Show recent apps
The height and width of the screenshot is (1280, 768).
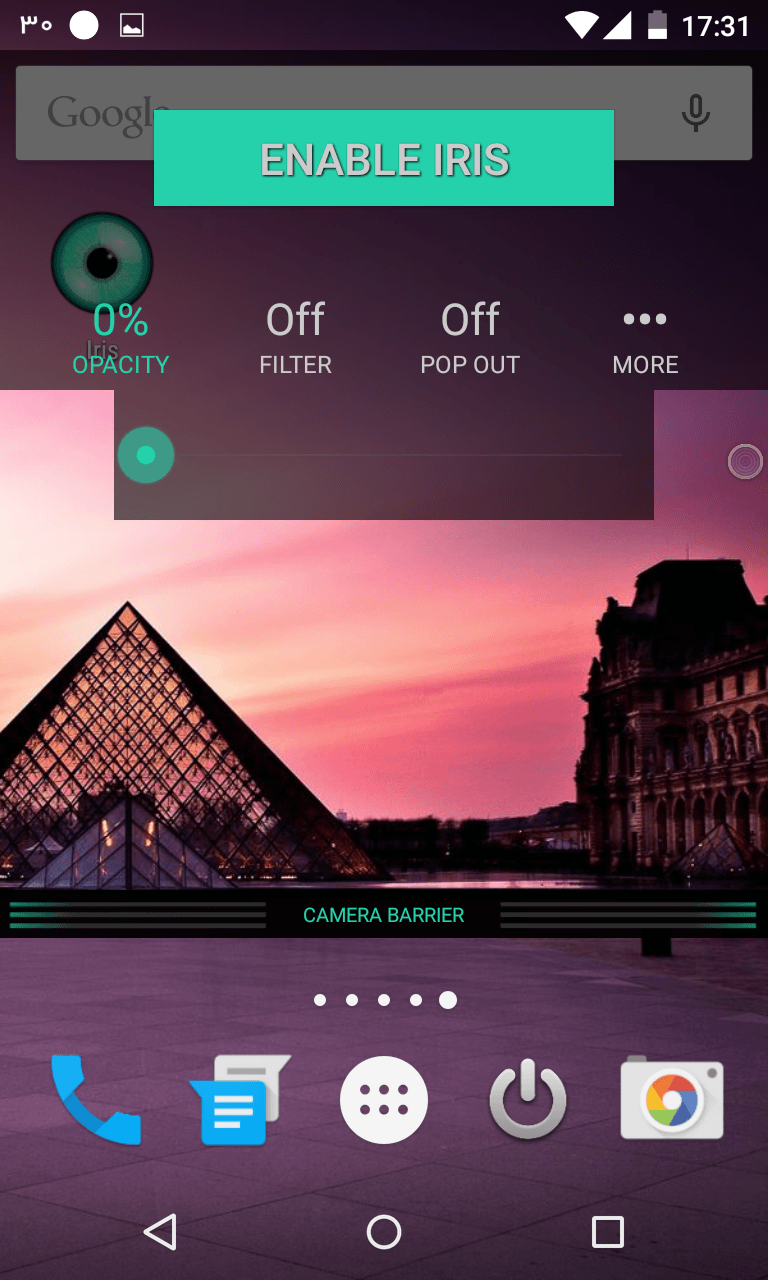[x=607, y=1232]
